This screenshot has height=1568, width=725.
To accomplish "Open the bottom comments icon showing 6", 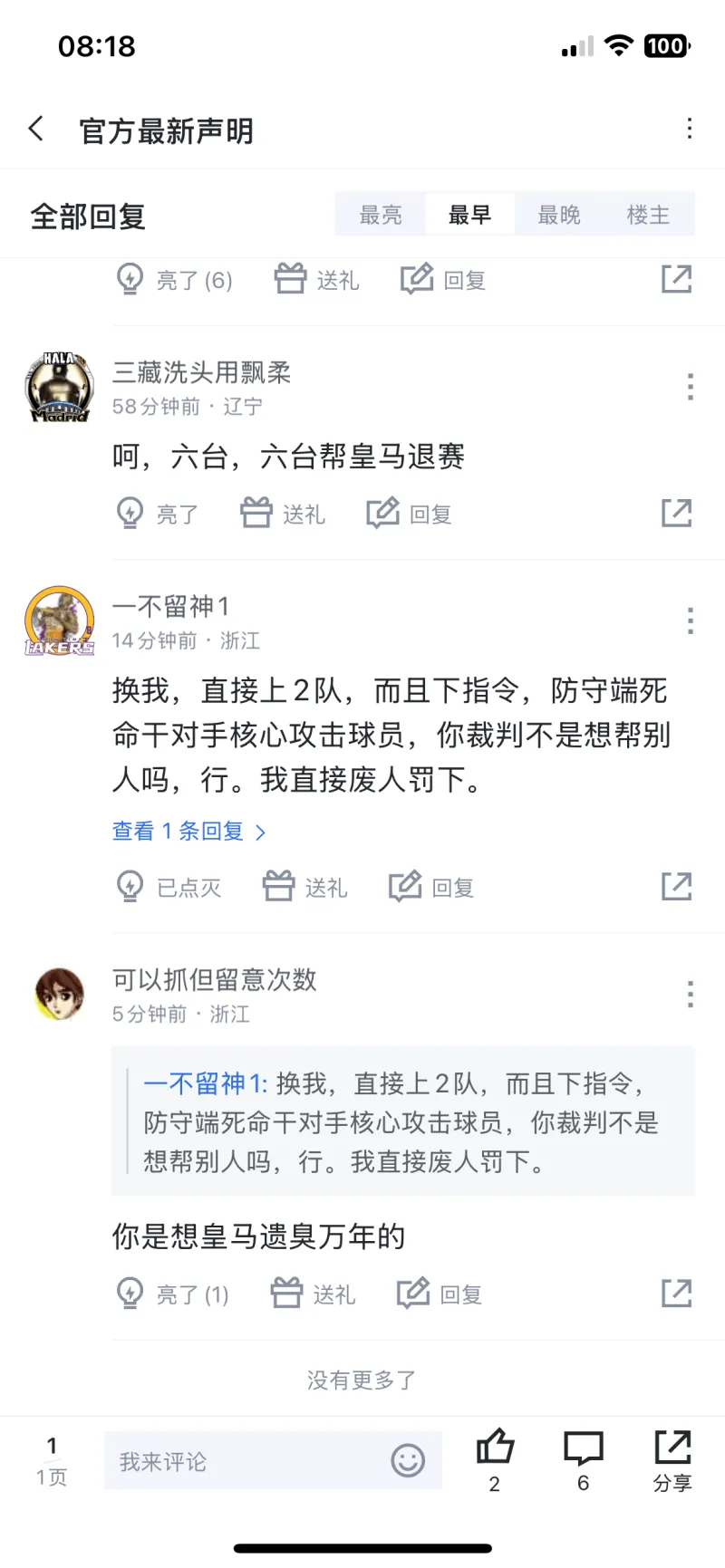I will point(583,1458).
